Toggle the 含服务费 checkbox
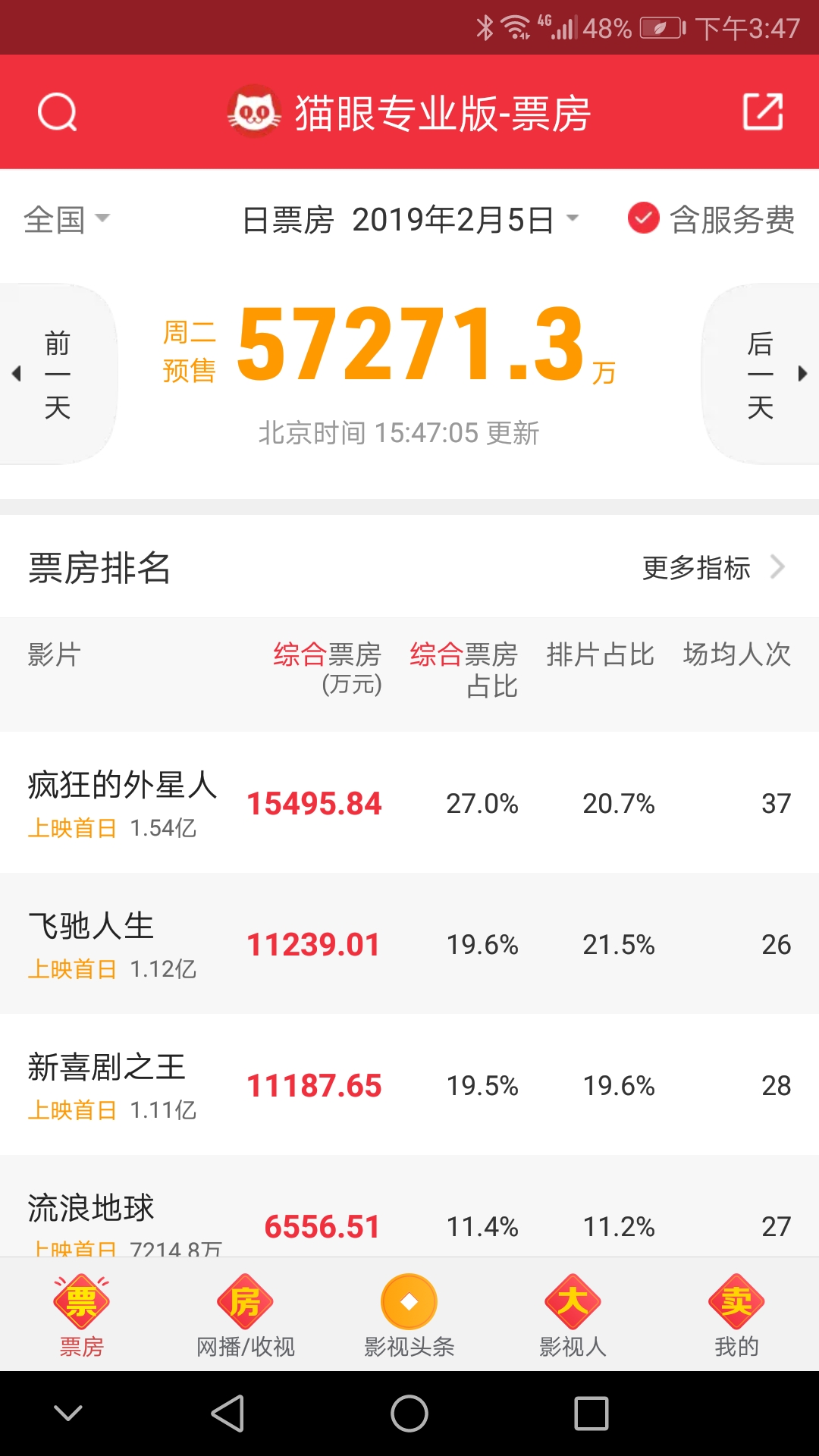The height and width of the screenshot is (1456, 819). click(644, 219)
